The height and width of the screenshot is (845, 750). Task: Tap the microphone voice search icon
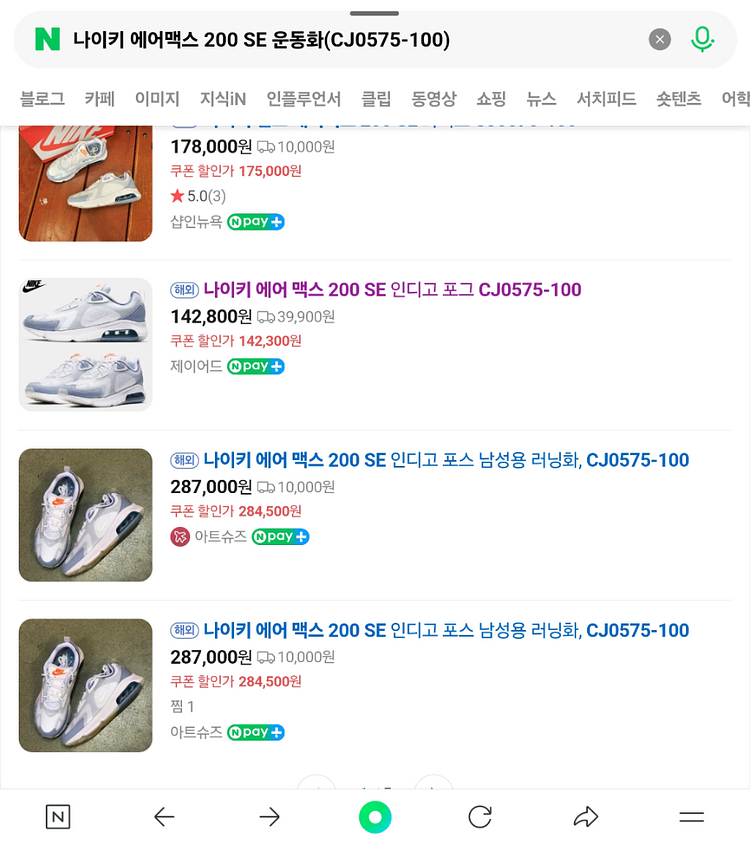click(x=703, y=38)
